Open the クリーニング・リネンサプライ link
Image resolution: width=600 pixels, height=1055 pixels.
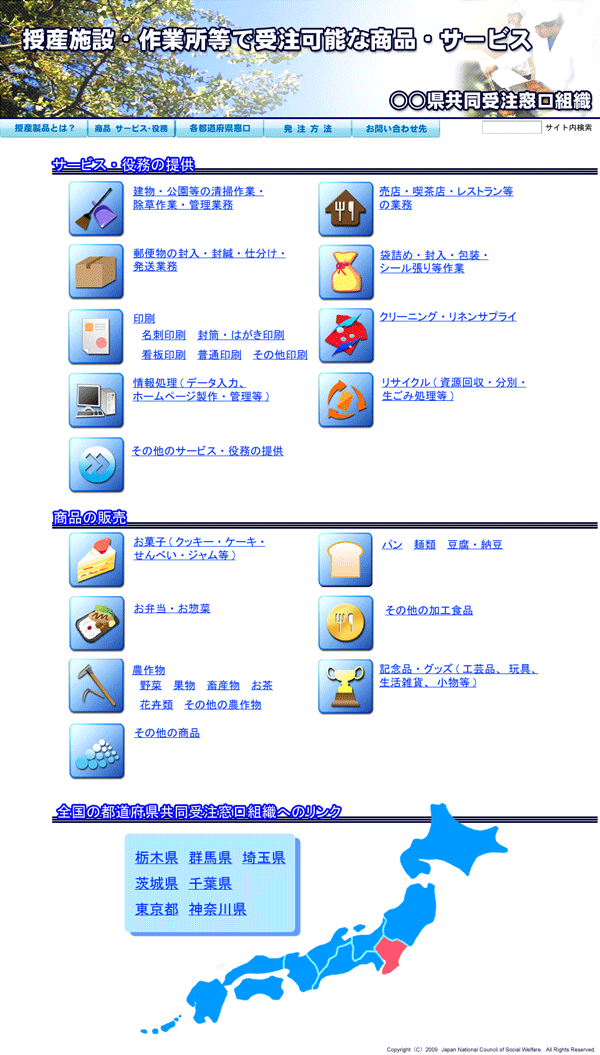tap(448, 317)
